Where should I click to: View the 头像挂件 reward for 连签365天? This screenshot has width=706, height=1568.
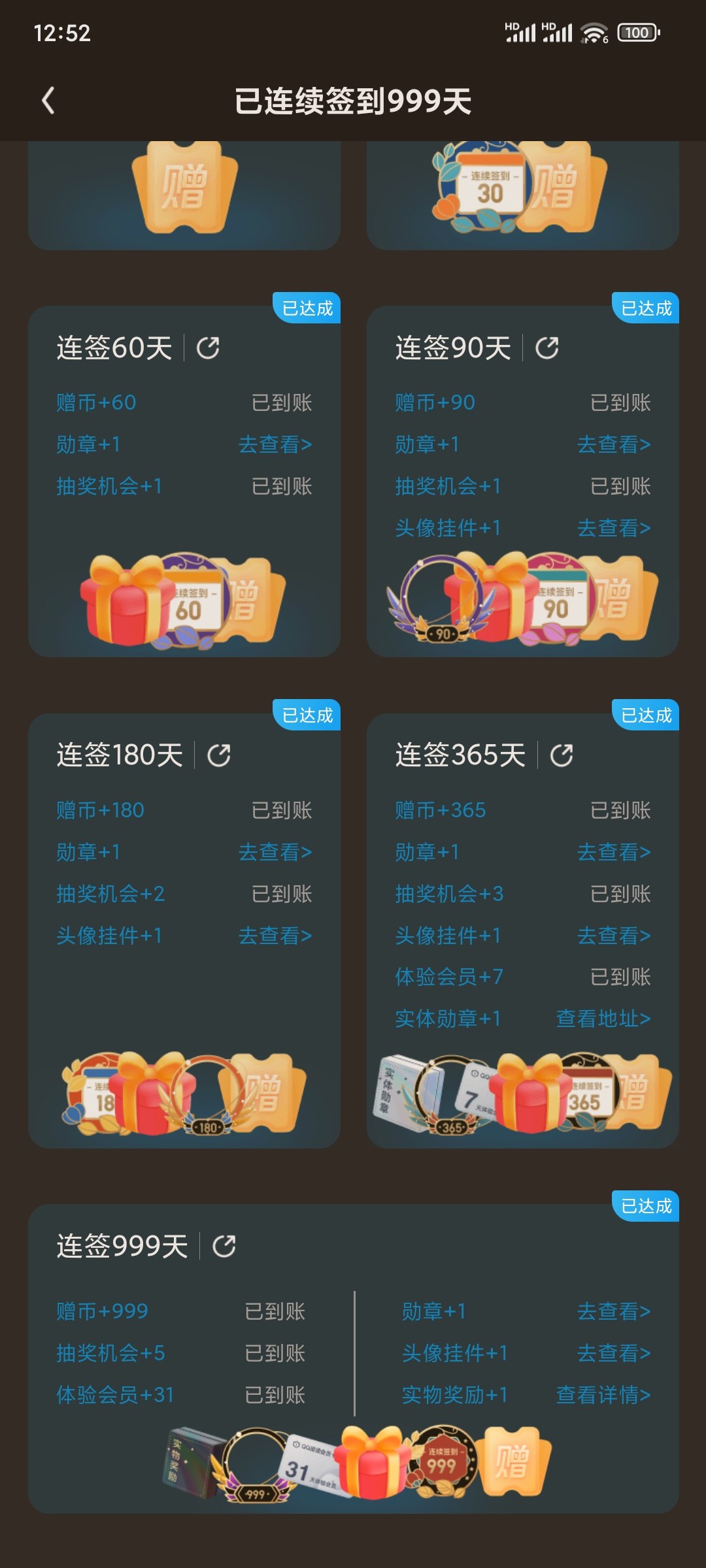614,936
